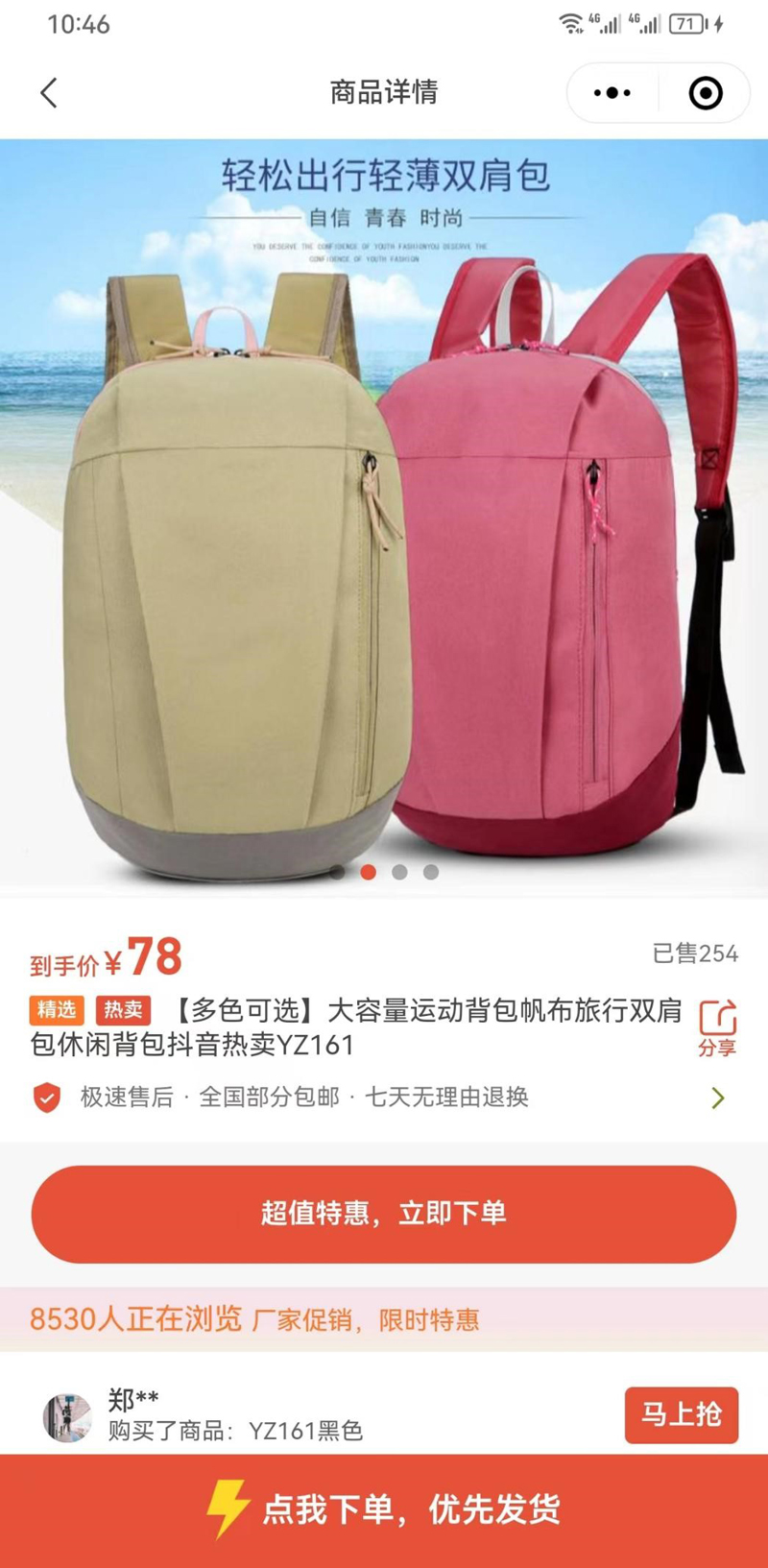This screenshot has width=768, height=1568.
Task: Tap 马上抢 next to 郑** purchase
Action: [x=681, y=1414]
